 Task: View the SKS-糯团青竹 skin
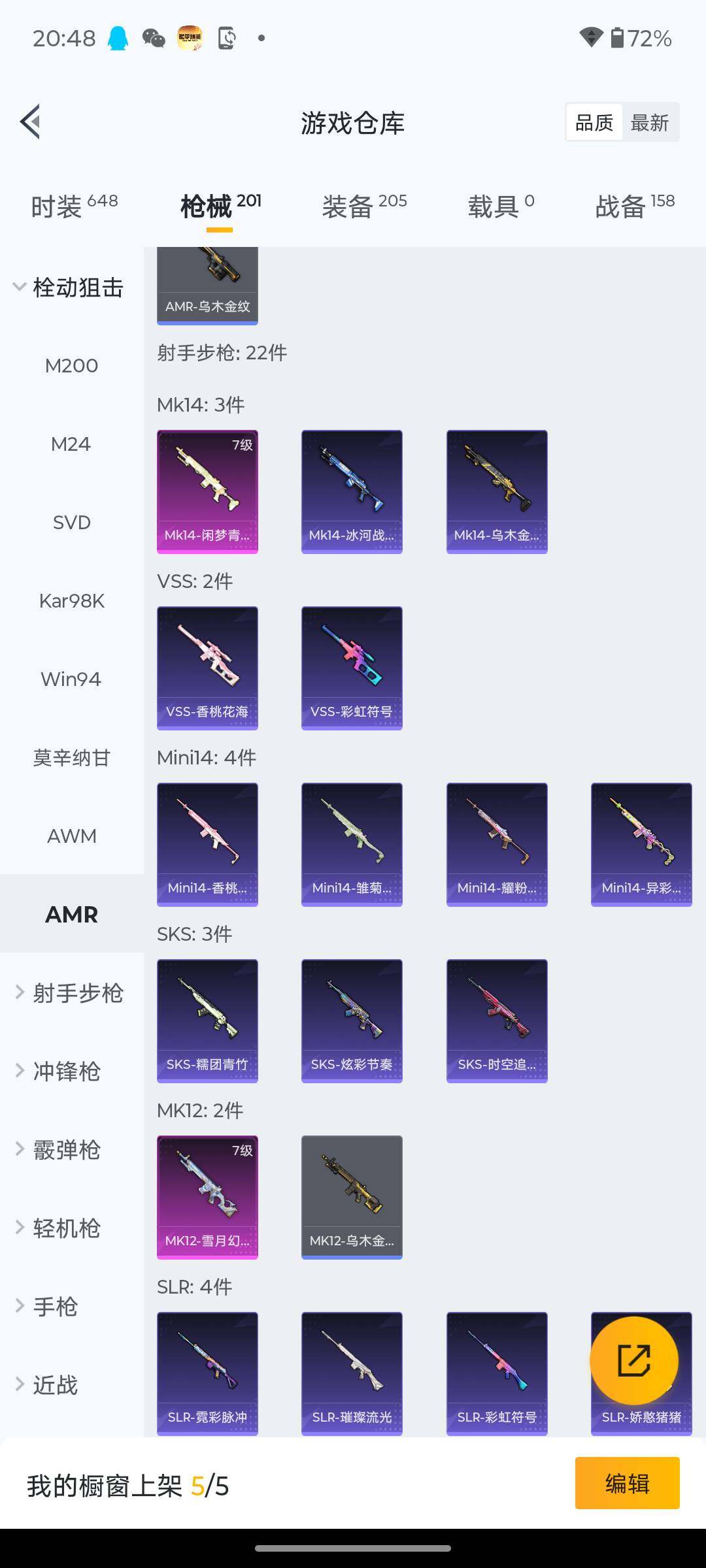(x=207, y=1021)
